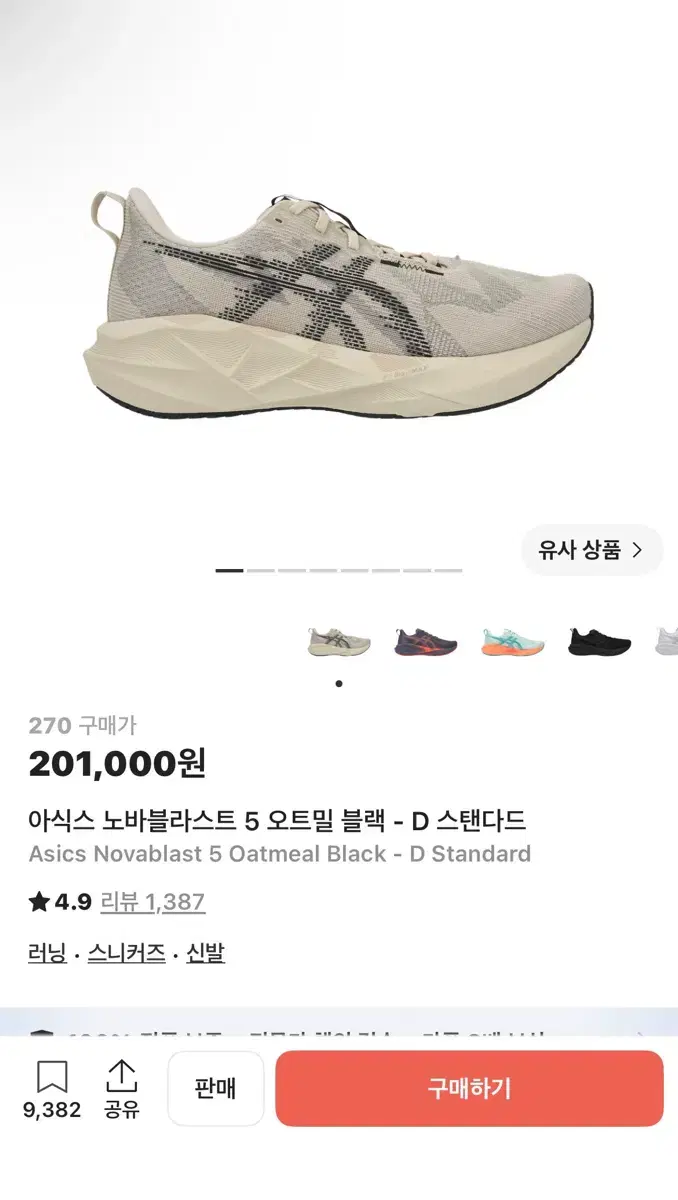
Task: Share this product via 공유
Action: 121,1089
